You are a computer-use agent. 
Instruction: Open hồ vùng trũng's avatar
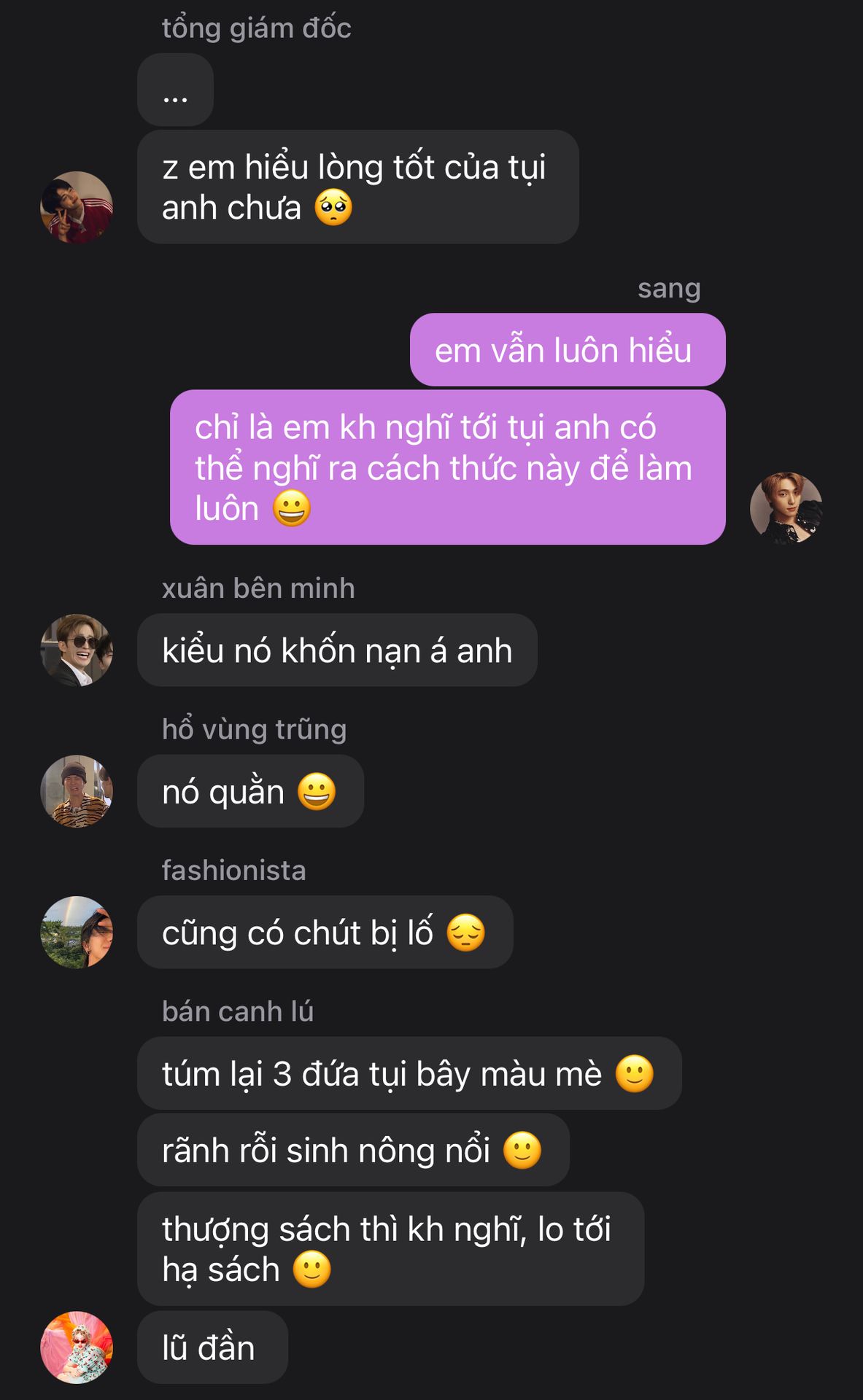(77, 791)
